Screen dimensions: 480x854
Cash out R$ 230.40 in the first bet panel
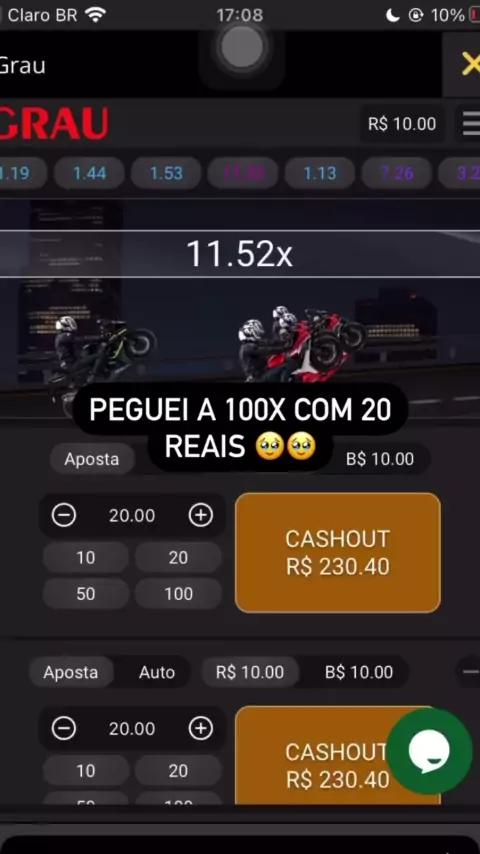click(338, 553)
